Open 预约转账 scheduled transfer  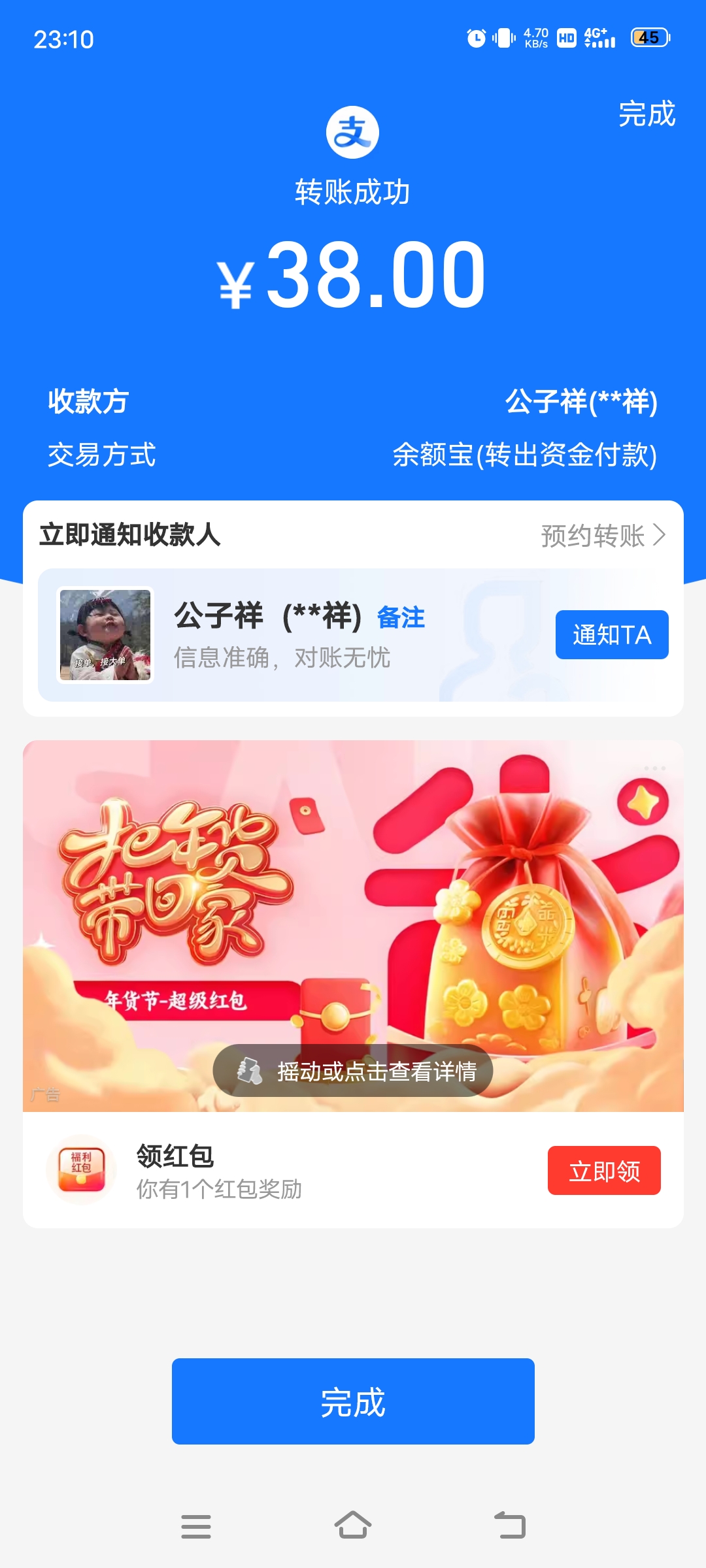tap(603, 536)
